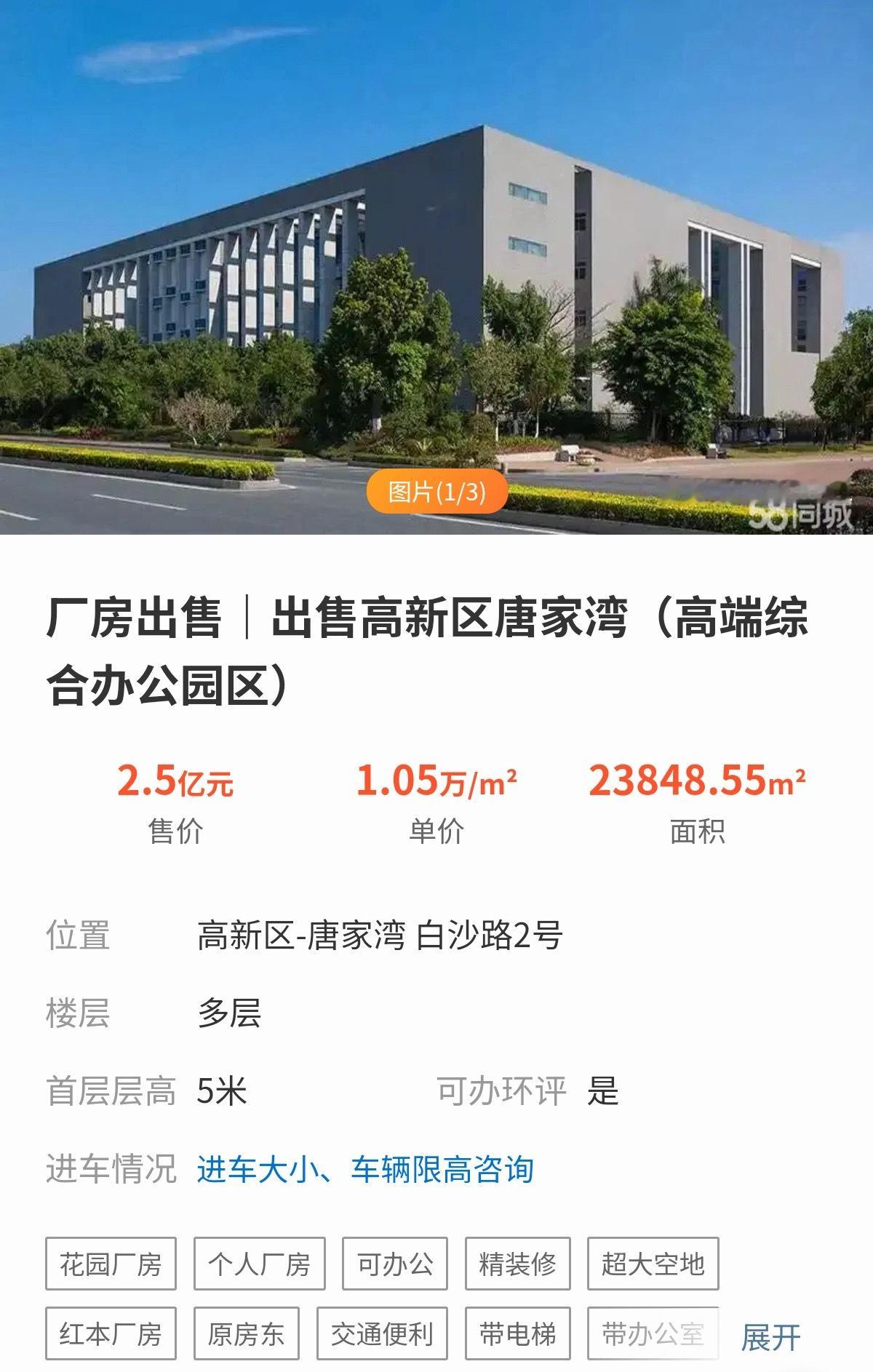Screen dimensions: 873x1372
Task: Click the building photo at top
Action: click(436, 269)
